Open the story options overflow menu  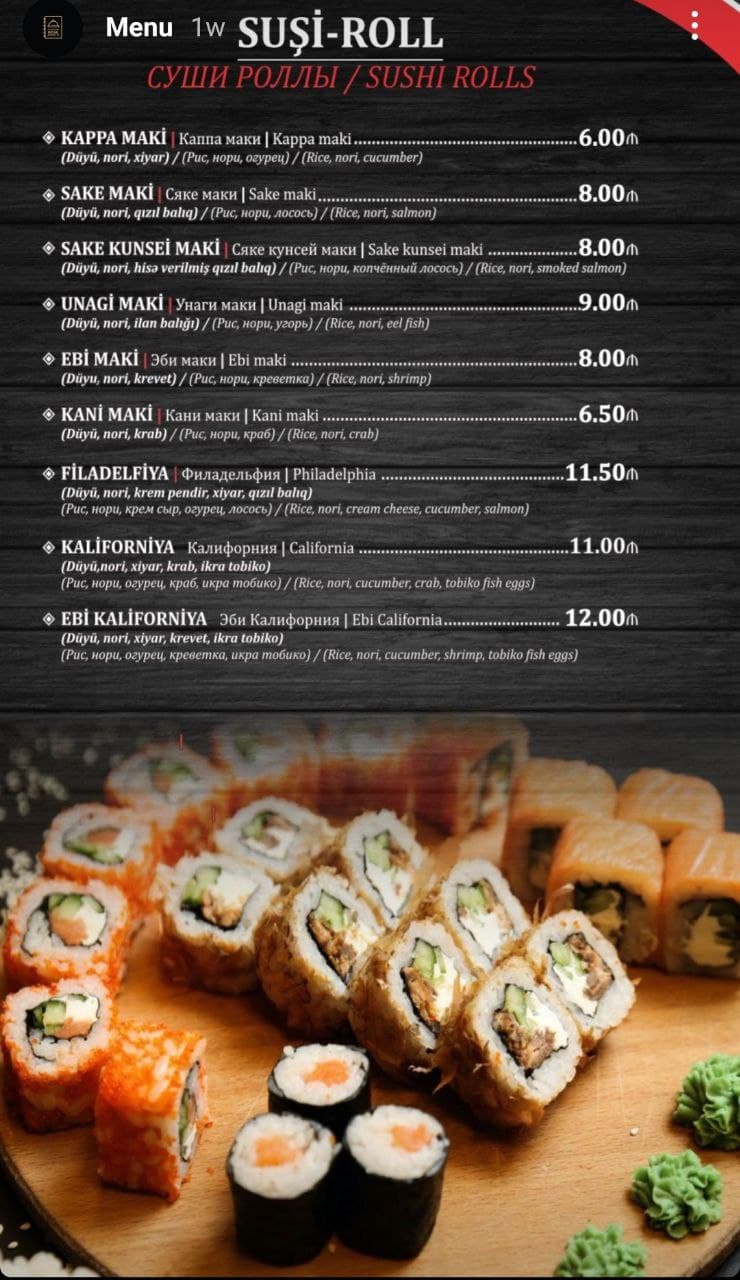click(x=695, y=26)
